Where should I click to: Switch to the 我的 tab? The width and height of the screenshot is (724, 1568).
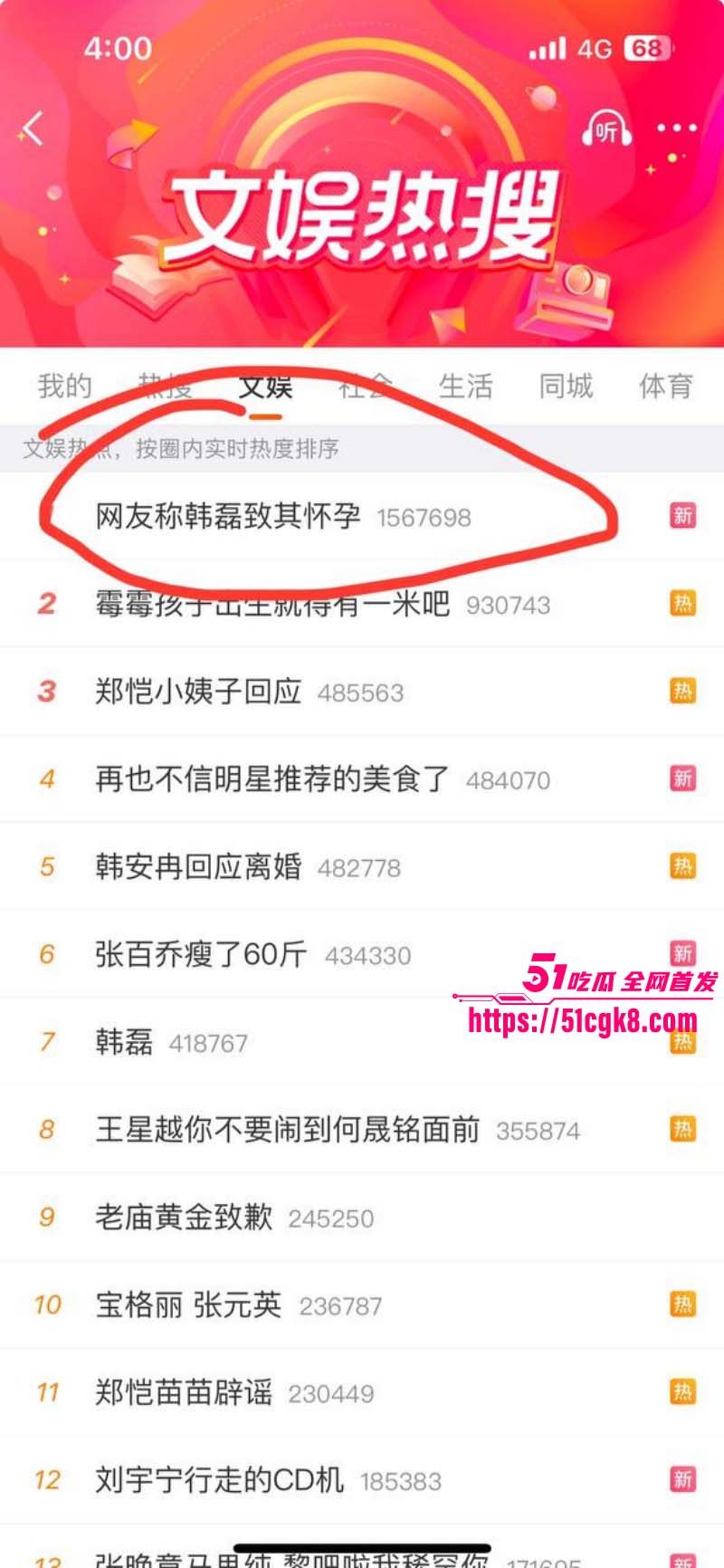pos(64,387)
